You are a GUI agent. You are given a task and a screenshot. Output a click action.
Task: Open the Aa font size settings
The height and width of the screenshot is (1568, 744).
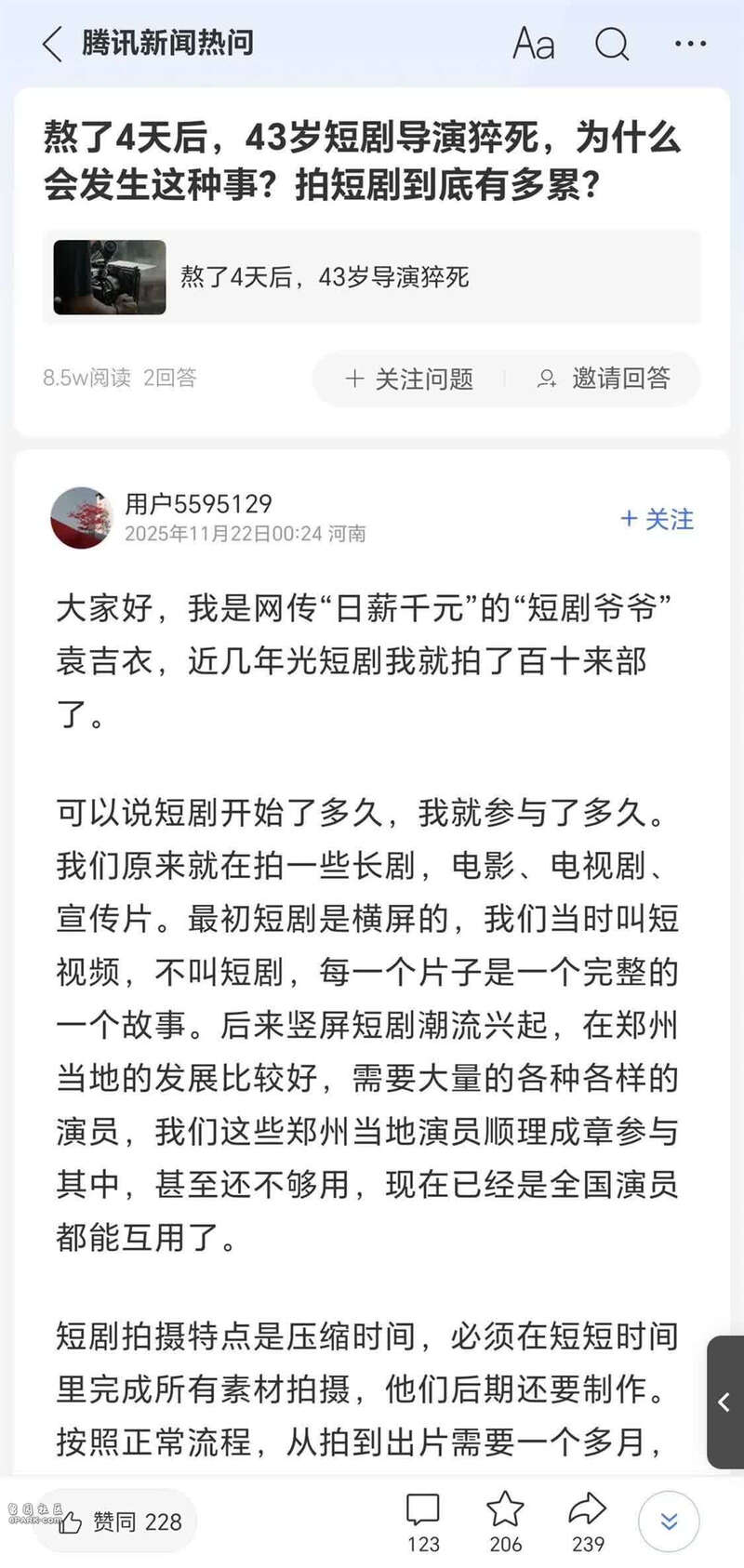pyautogui.click(x=533, y=43)
